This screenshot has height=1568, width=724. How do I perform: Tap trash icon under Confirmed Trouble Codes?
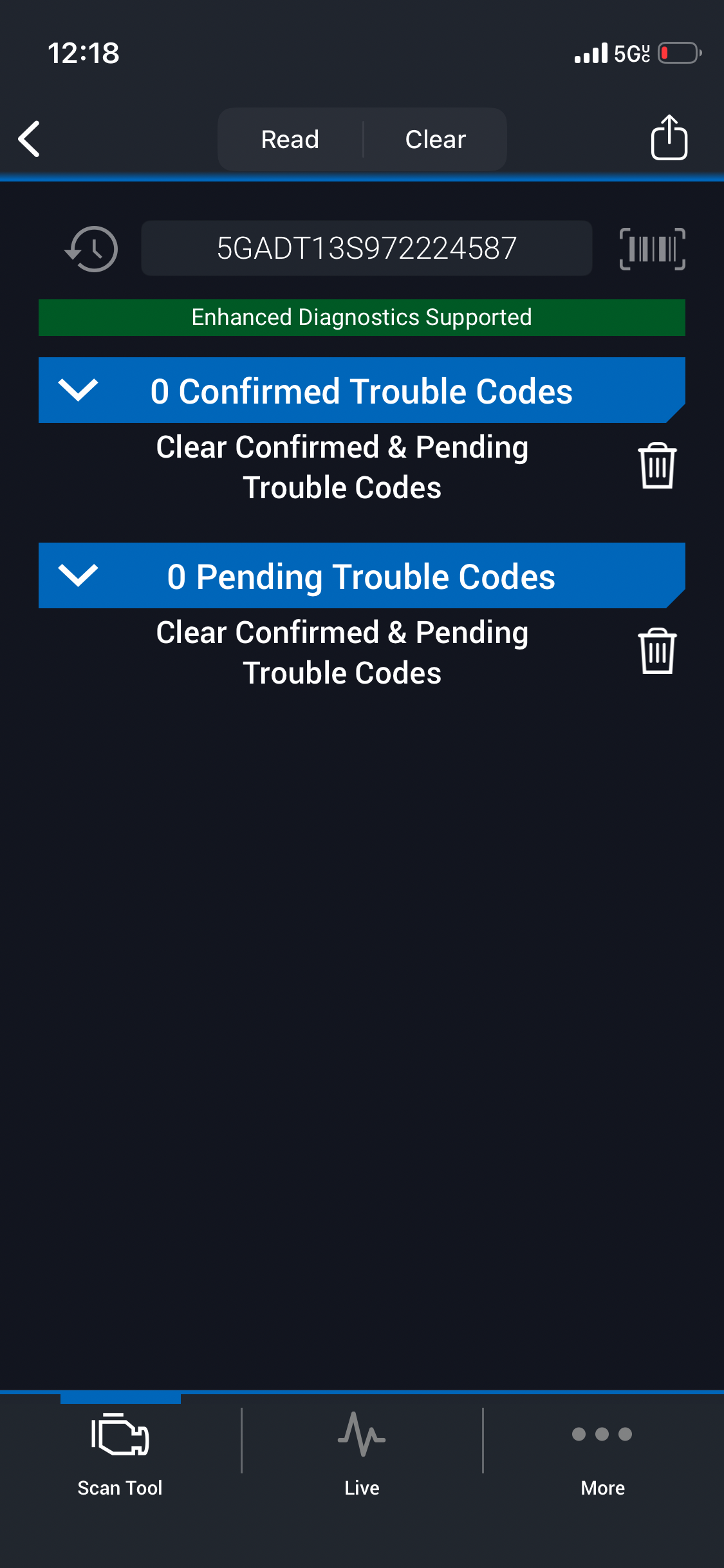pyautogui.click(x=656, y=466)
